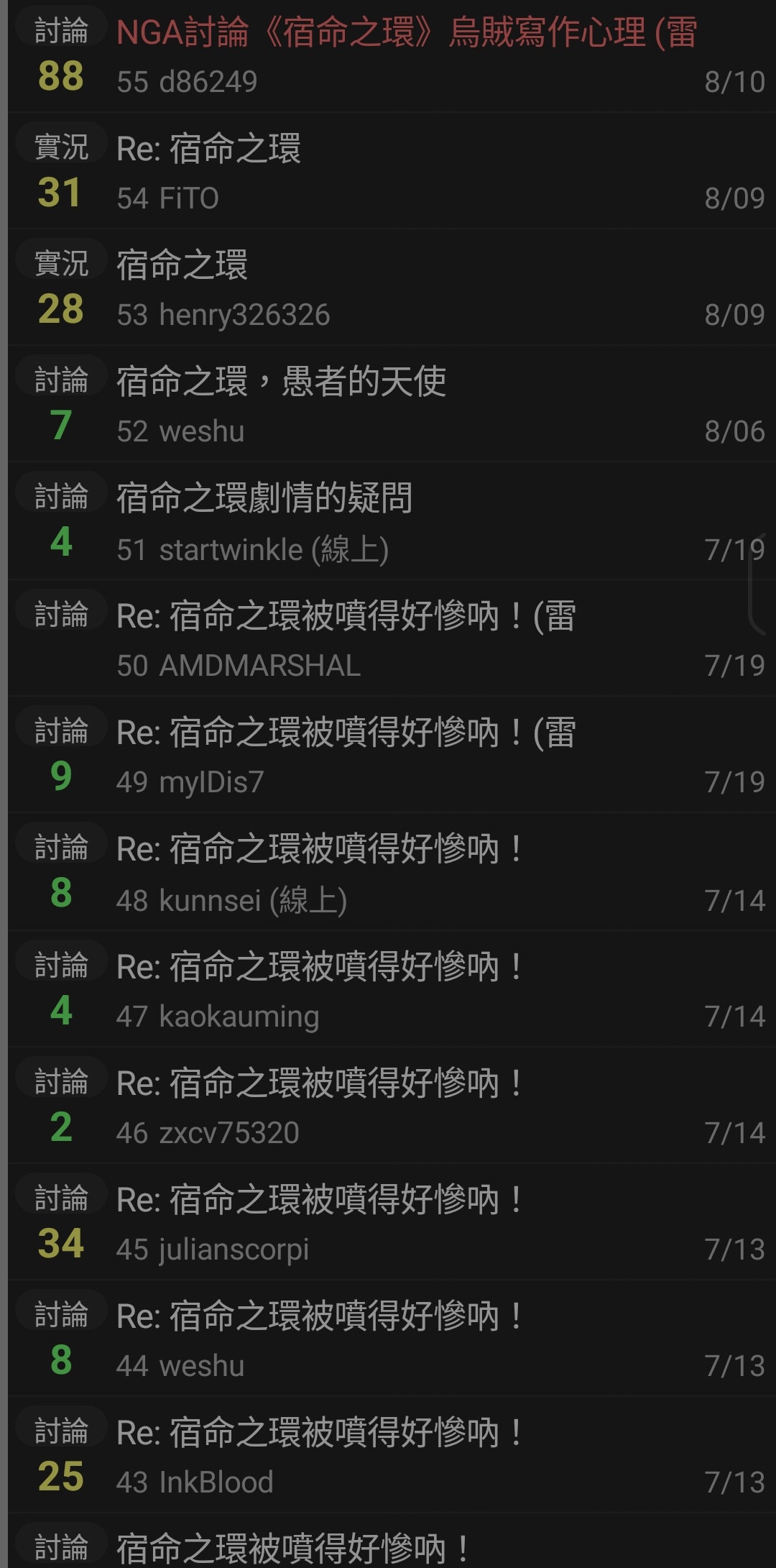Open FiTO's Re: 宿命之環 post
The height and width of the screenshot is (1568, 776).
(392, 171)
